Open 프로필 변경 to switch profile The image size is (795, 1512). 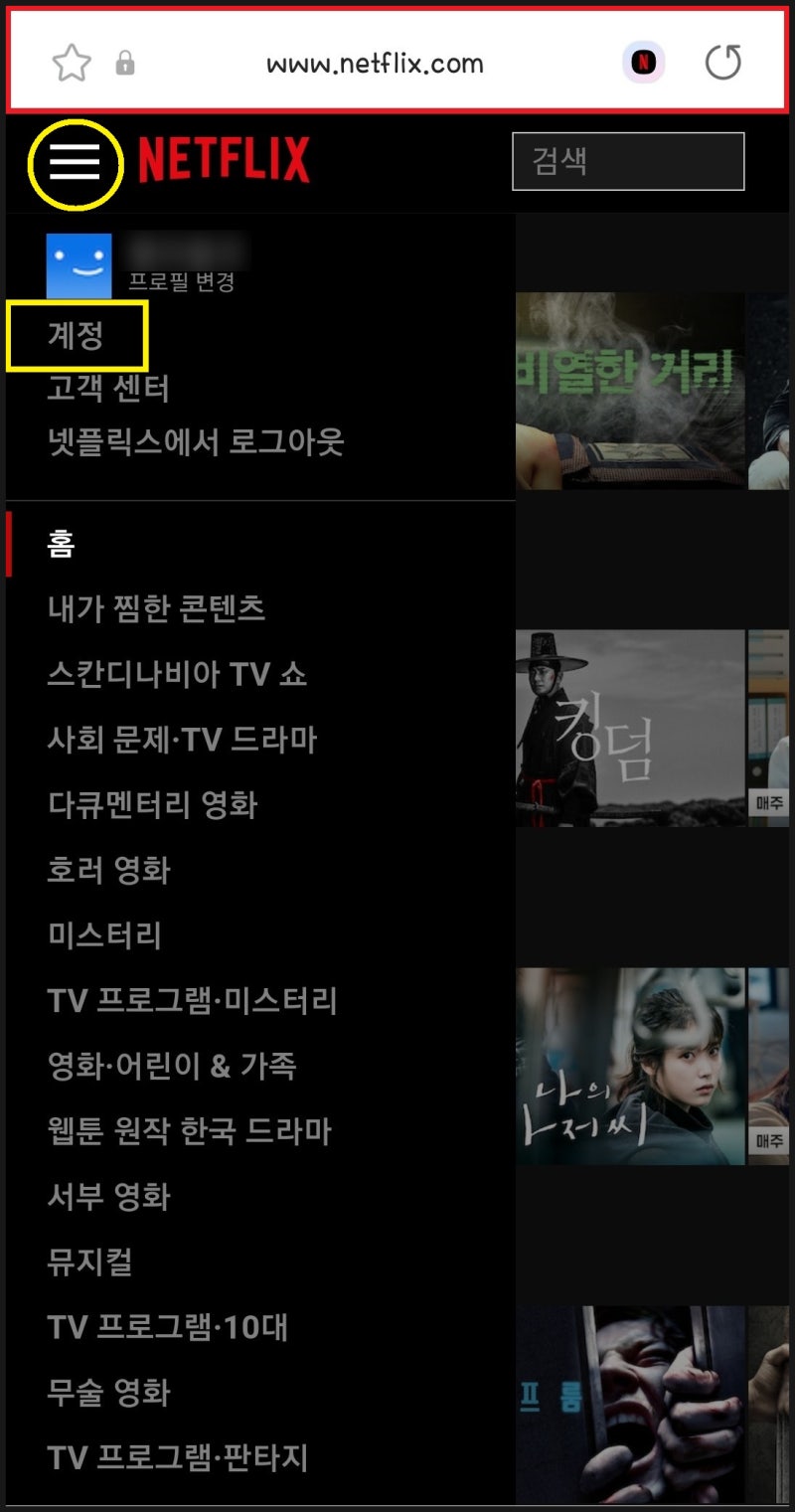click(181, 282)
